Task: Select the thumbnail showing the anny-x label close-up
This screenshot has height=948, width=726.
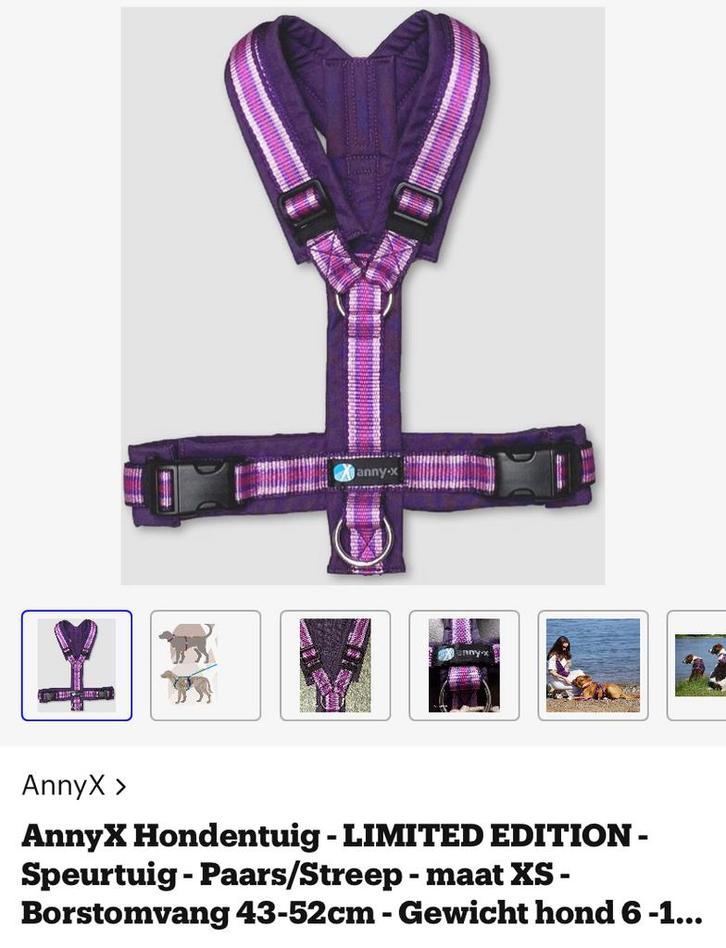Action: coord(464,665)
